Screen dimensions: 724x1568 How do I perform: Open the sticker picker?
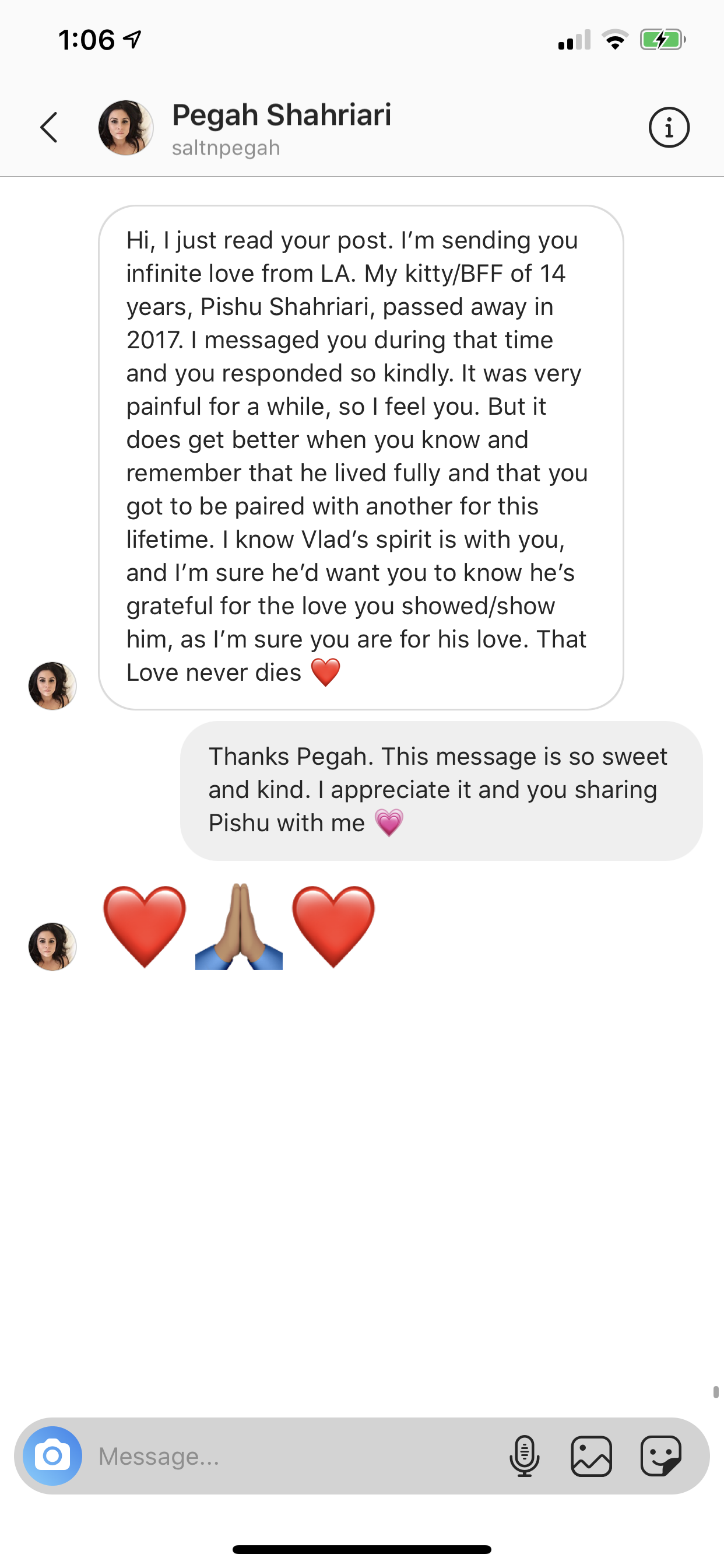click(x=660, y=1456)
